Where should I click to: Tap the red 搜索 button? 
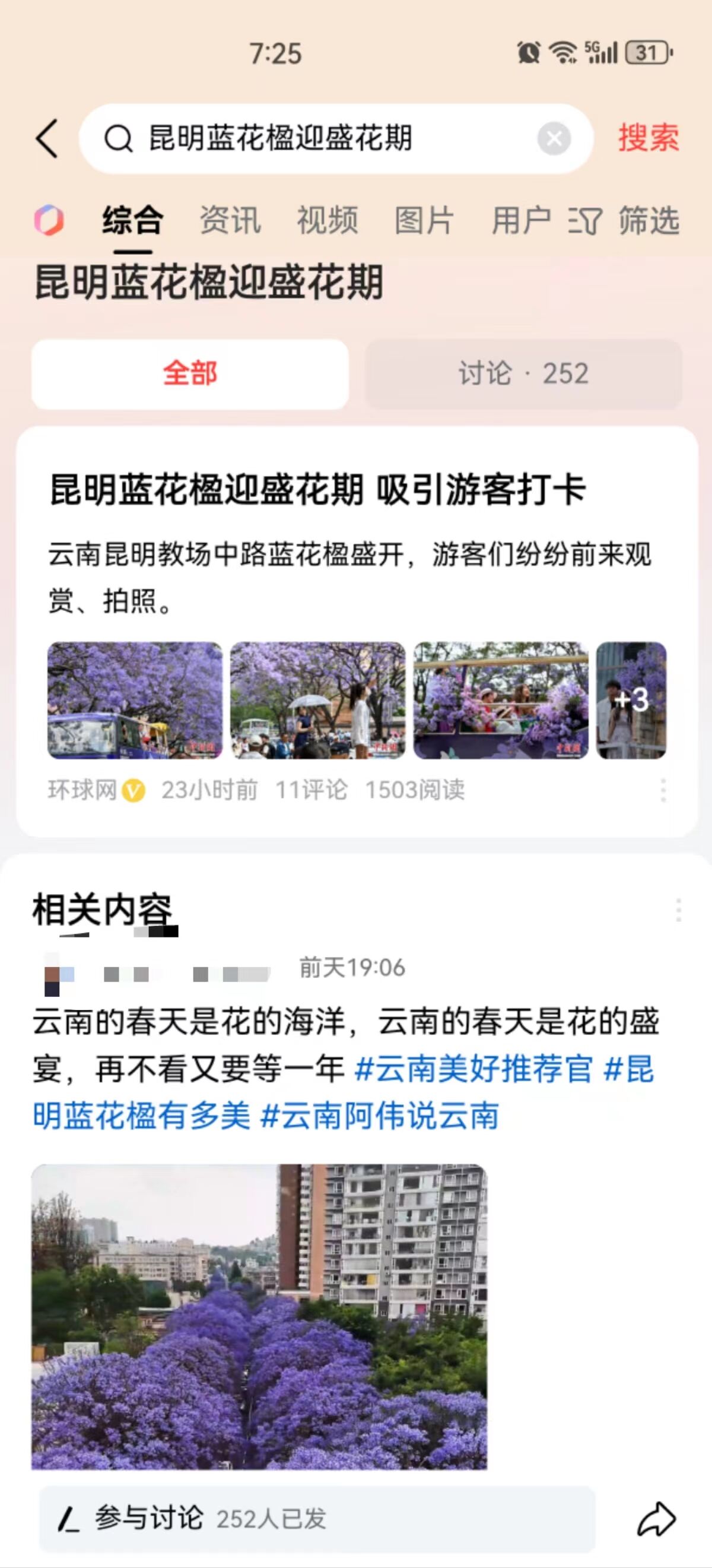648,138
